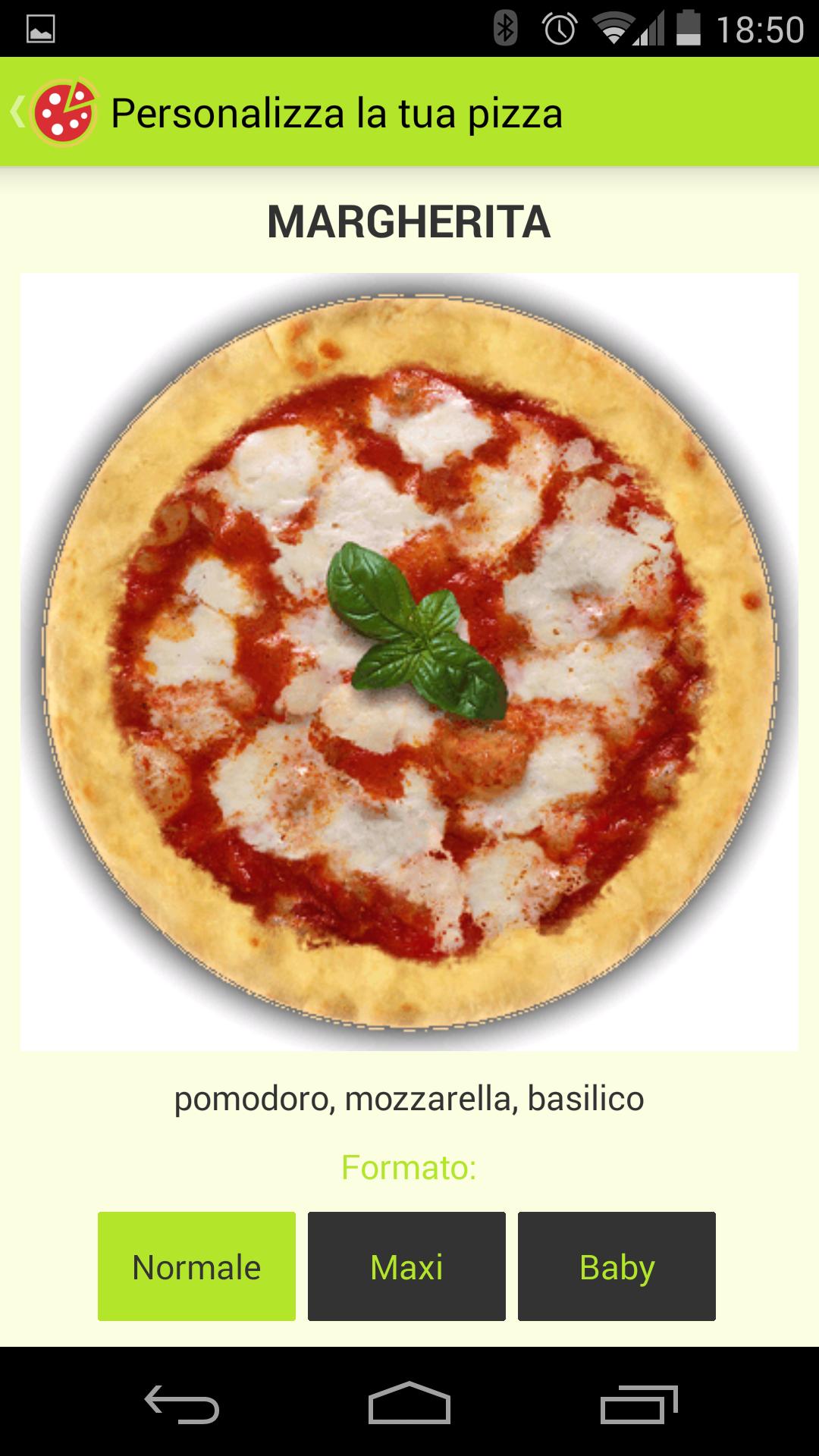Go to the Android home screen

tap(409, 1403)
